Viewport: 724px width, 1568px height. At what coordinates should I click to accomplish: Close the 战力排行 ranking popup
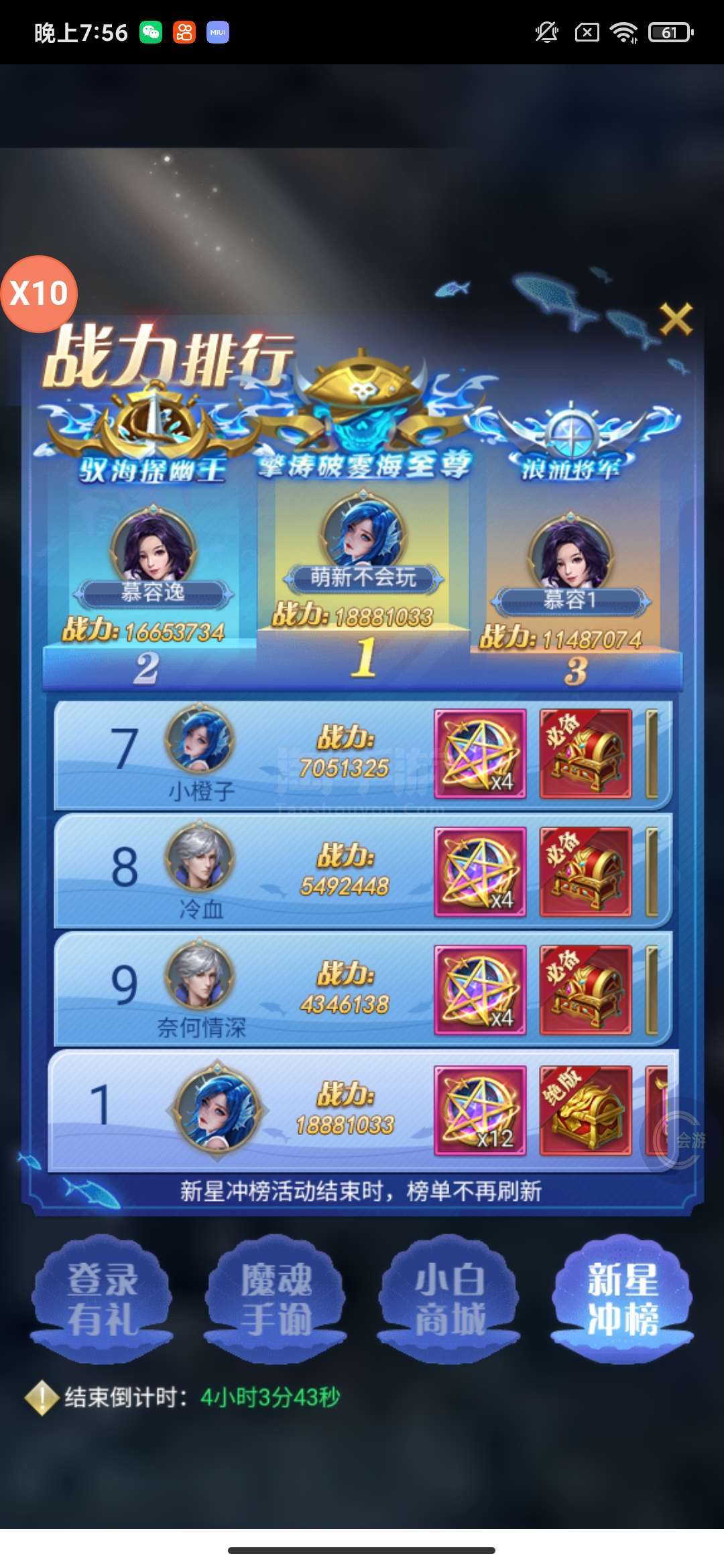point(675,319)
